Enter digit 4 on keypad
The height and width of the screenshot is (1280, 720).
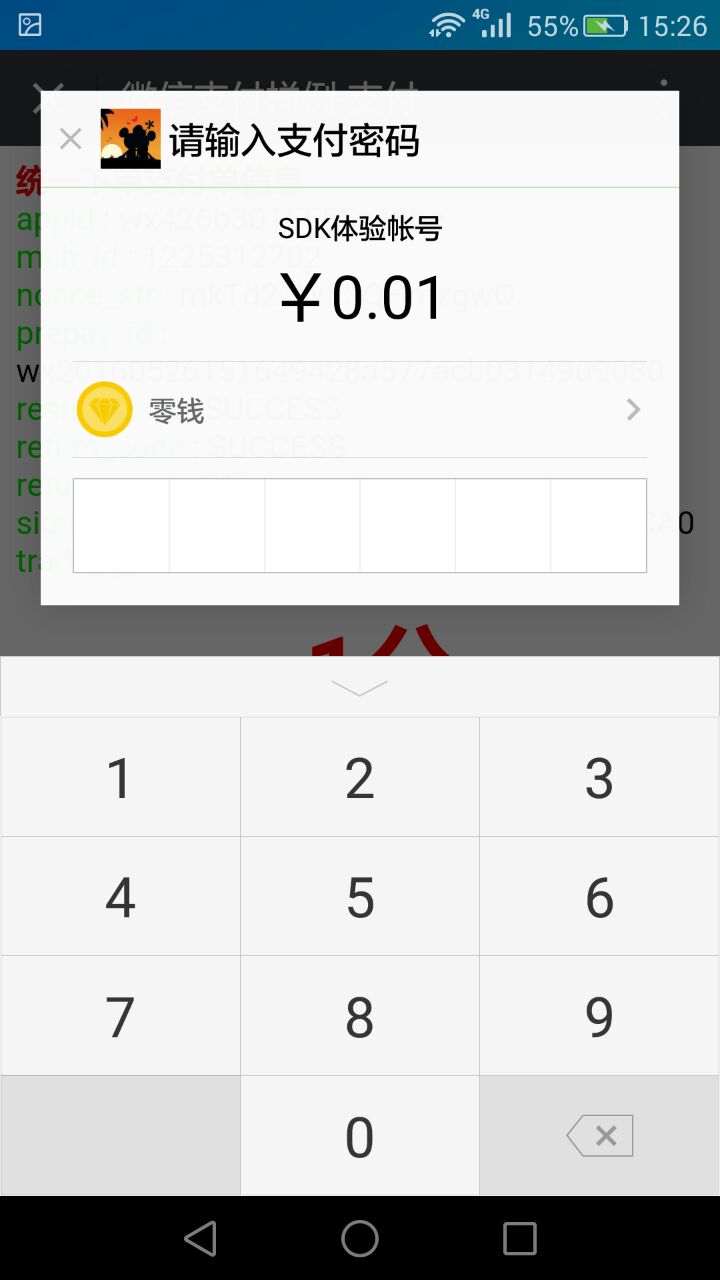(120, 897)
